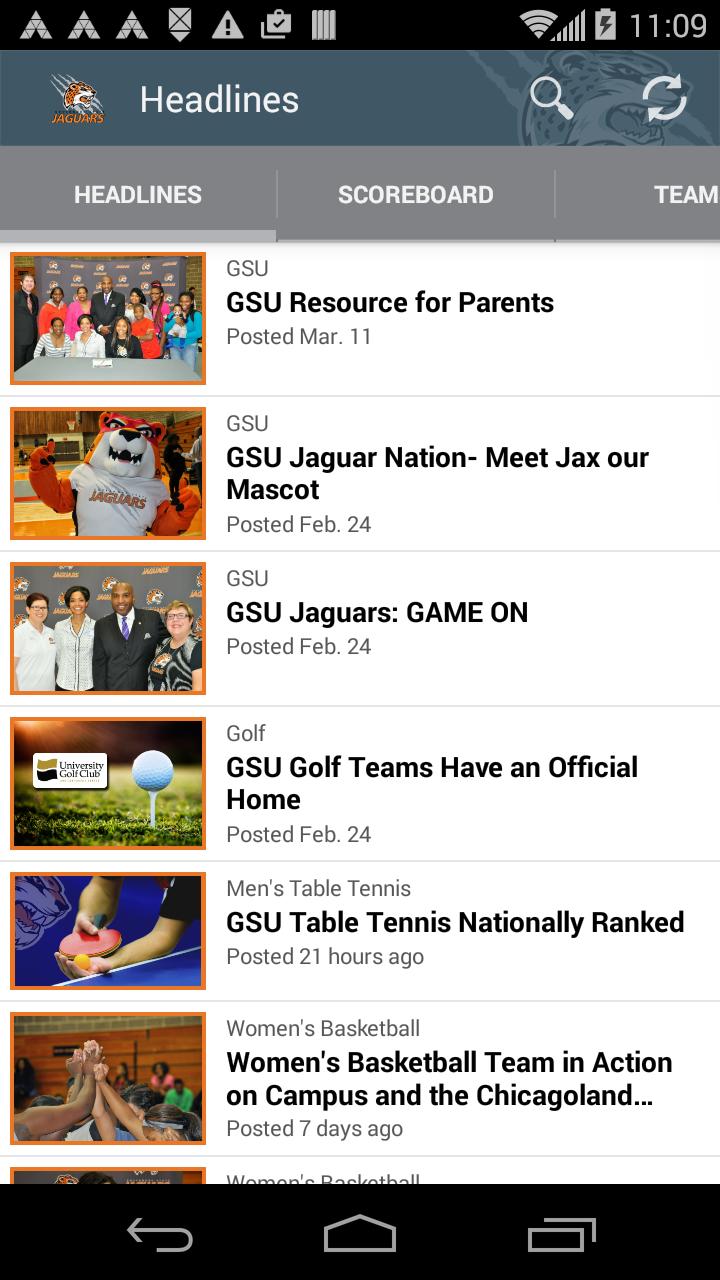Screen dimensions: 720x1280
Task: Switch to the Scoreboard tab
Action: coord(415,195)
